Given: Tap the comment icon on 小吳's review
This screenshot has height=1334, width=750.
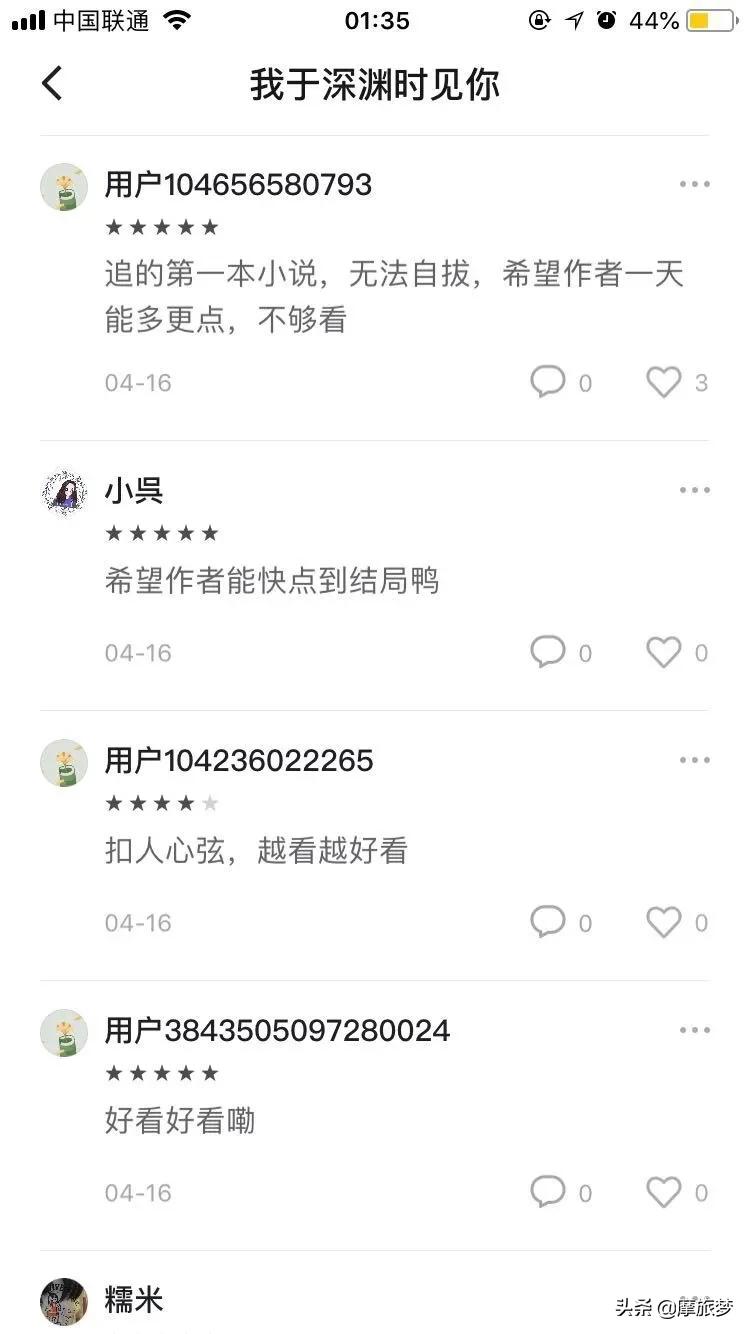Looking at the screenshot, I should tap(548, 652).
